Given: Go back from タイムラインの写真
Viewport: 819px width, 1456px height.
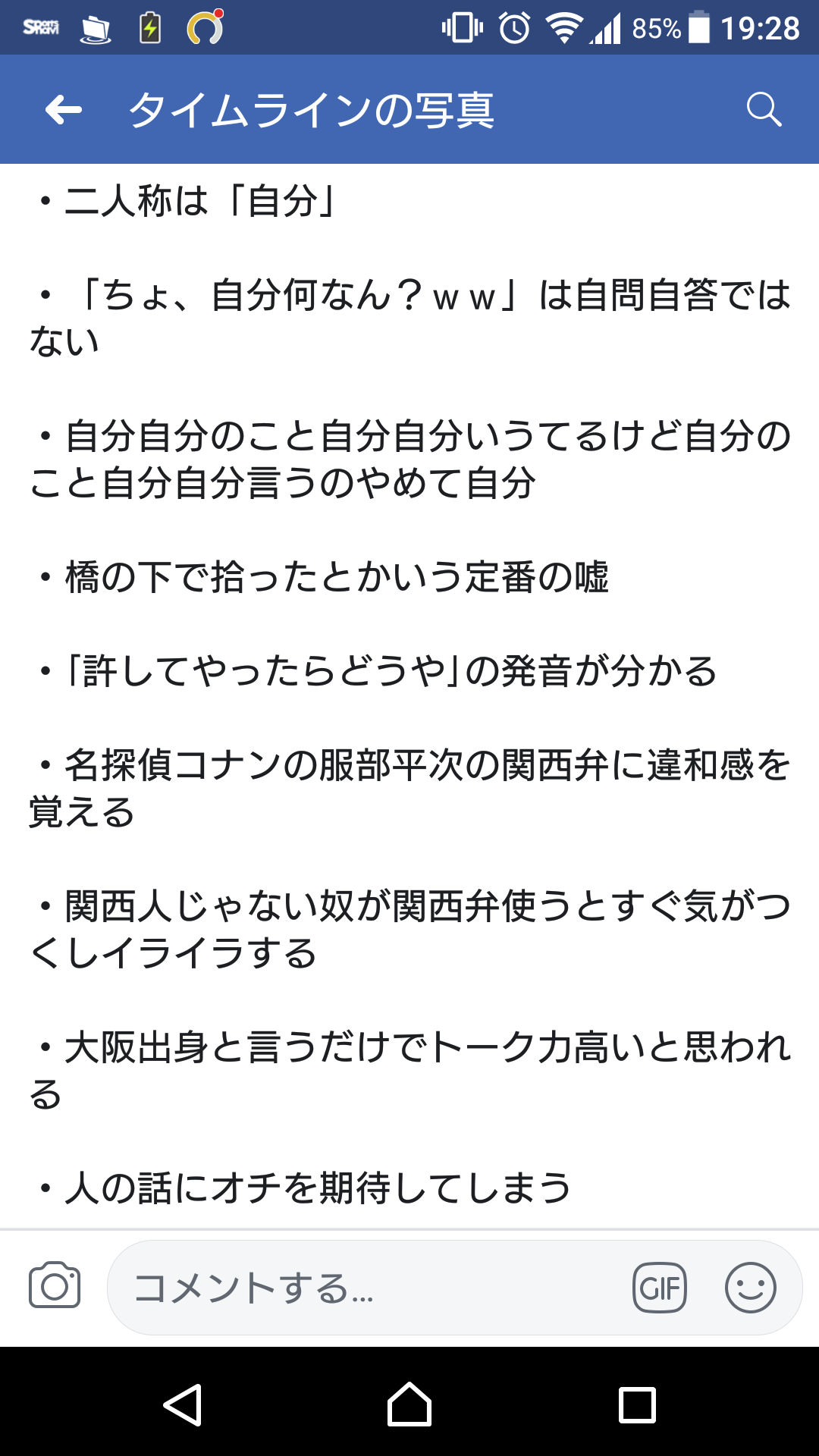Looking at the screenshot, I should coord(64,110).
